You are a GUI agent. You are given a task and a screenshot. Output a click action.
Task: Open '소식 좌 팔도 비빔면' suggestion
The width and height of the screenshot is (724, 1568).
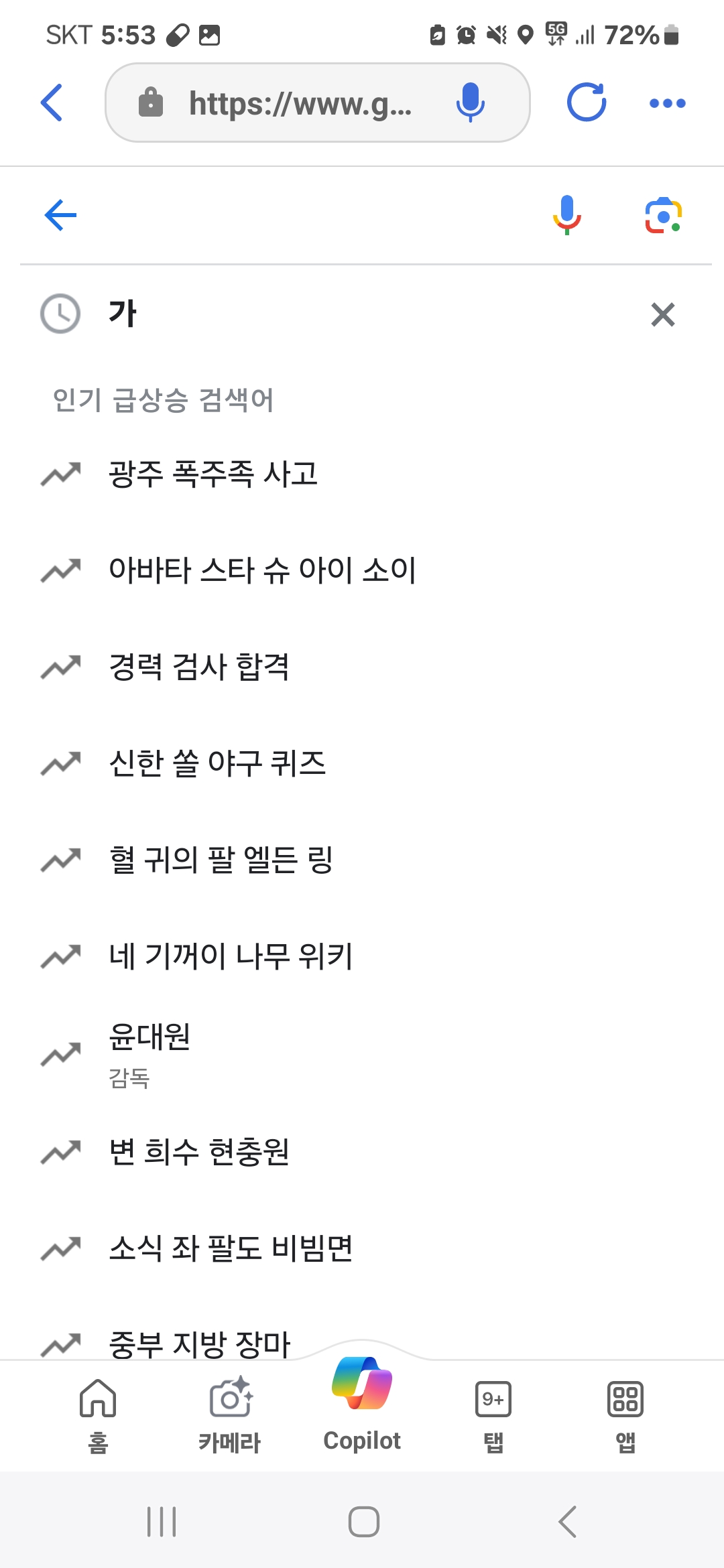click(x=231, y=1248)
